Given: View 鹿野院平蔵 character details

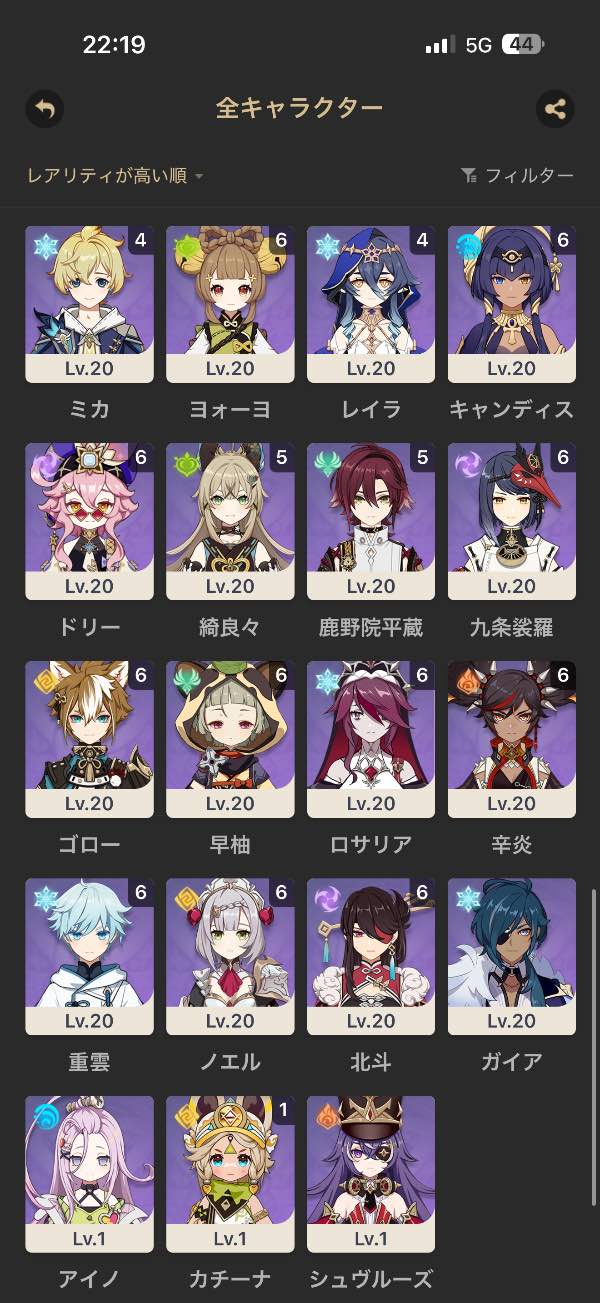Looking at the screenshot, I should 371,521.
